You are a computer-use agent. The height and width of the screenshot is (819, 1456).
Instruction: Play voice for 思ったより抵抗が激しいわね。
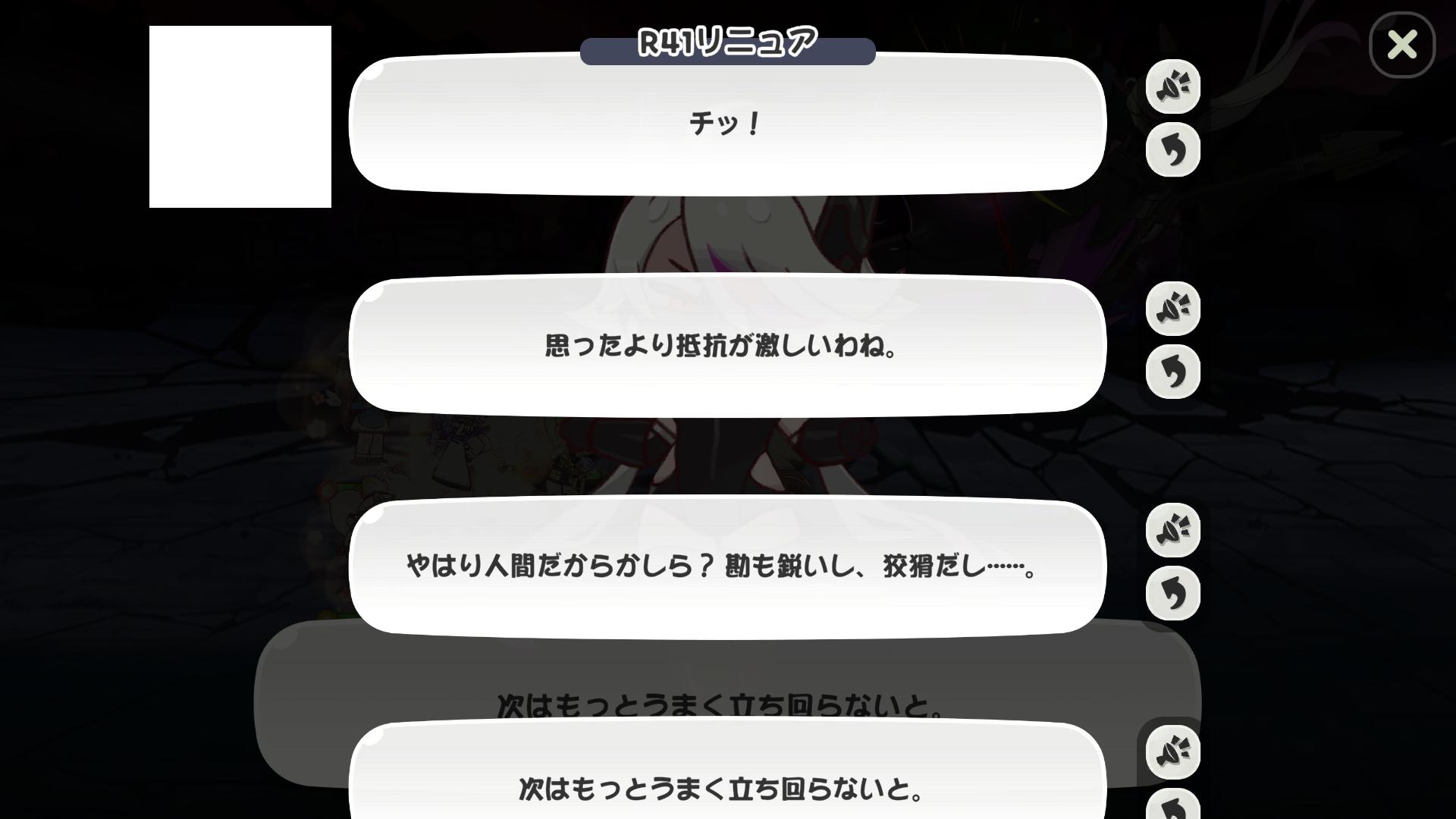(x=1172, y=309)
